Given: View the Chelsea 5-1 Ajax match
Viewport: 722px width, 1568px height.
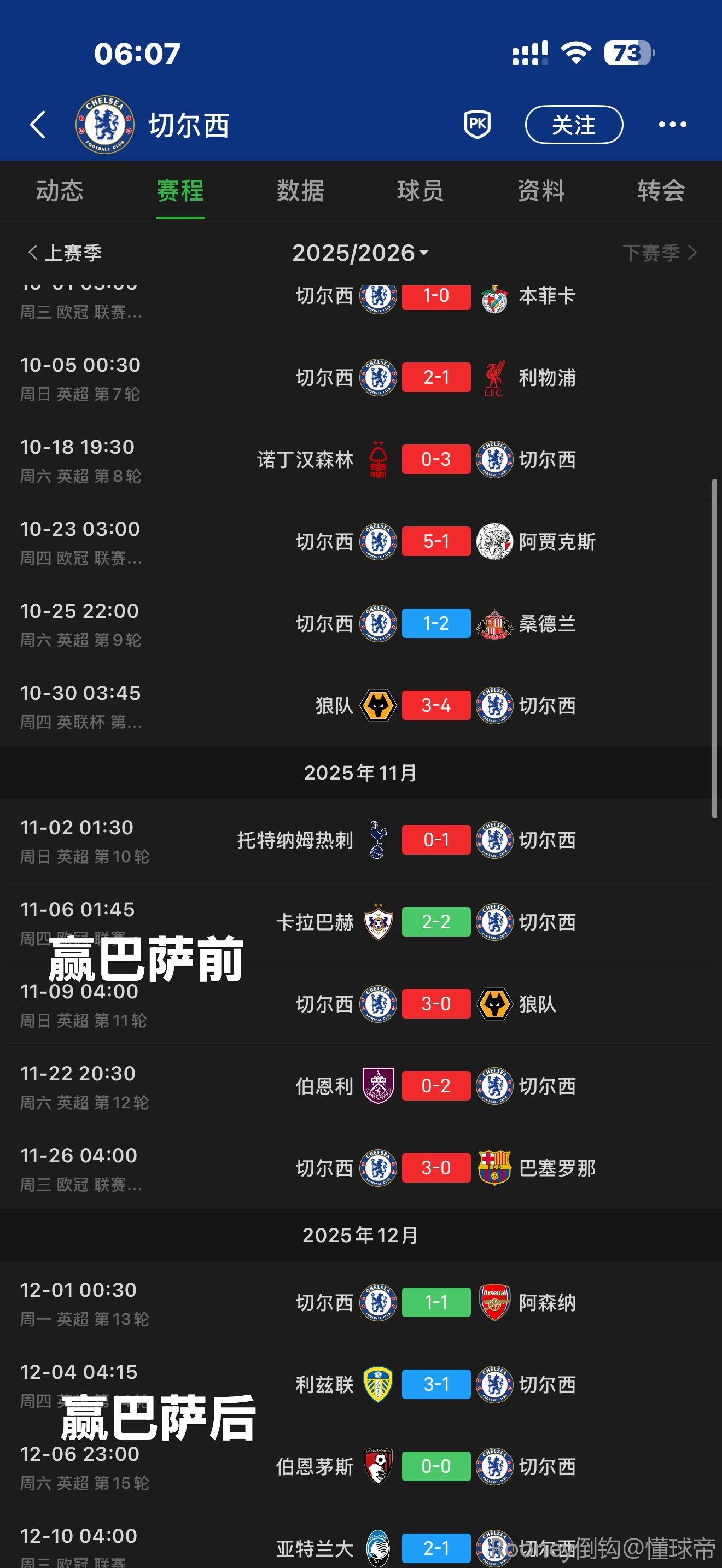Looking at the screenshot, I should pos(436,541).
